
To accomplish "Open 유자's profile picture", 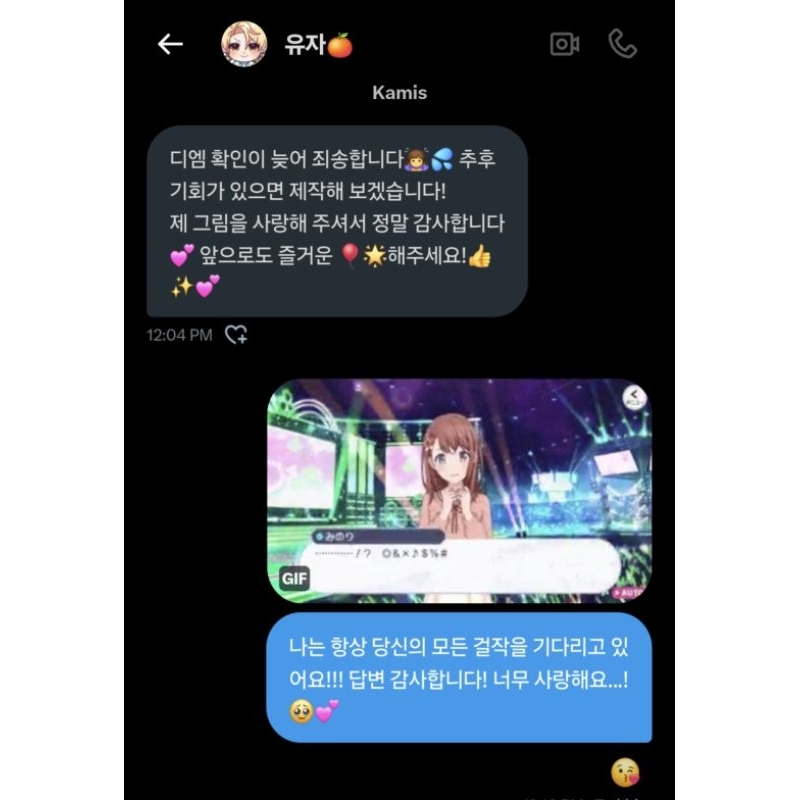I will point(243,45).
